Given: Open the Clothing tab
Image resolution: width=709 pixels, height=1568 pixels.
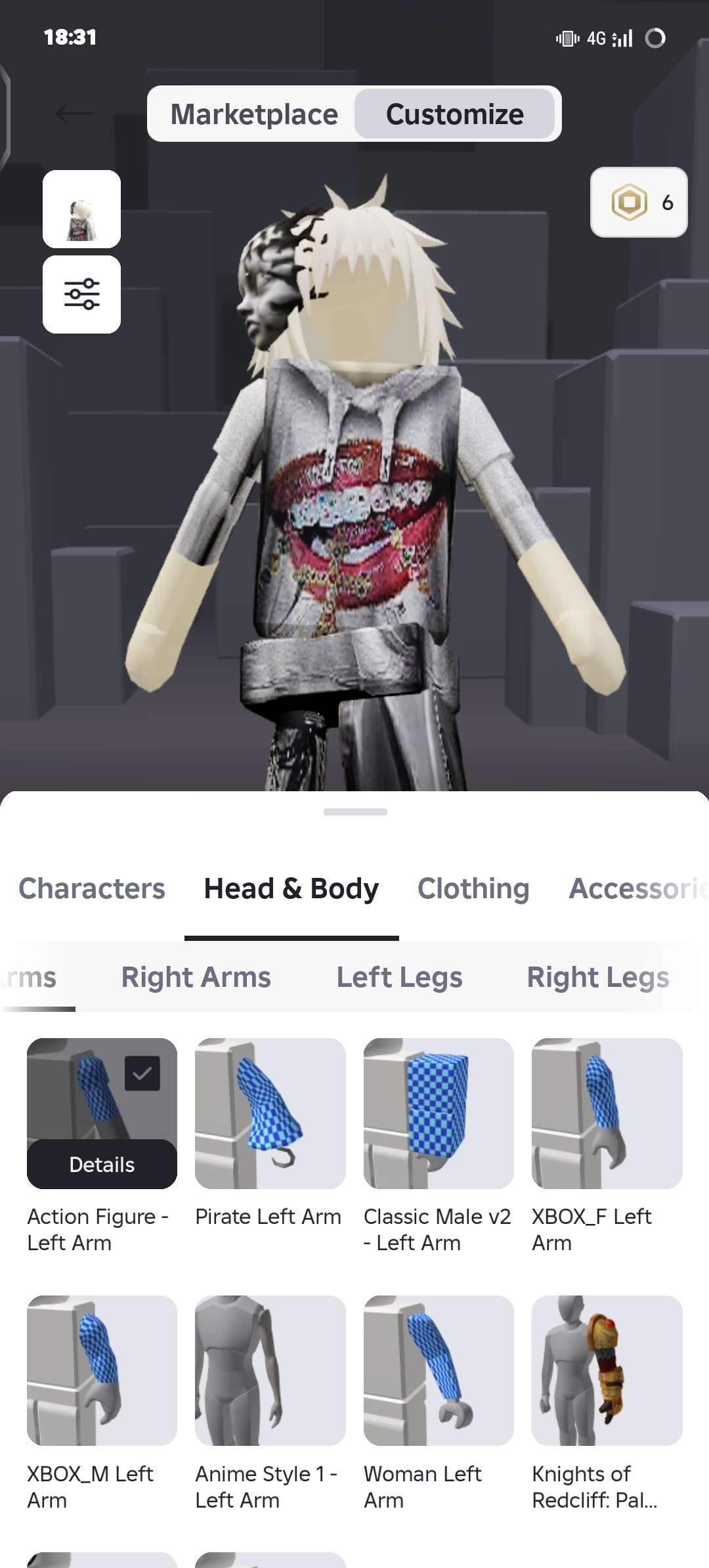Looking at the screenshot, I should tap(473, 888).
